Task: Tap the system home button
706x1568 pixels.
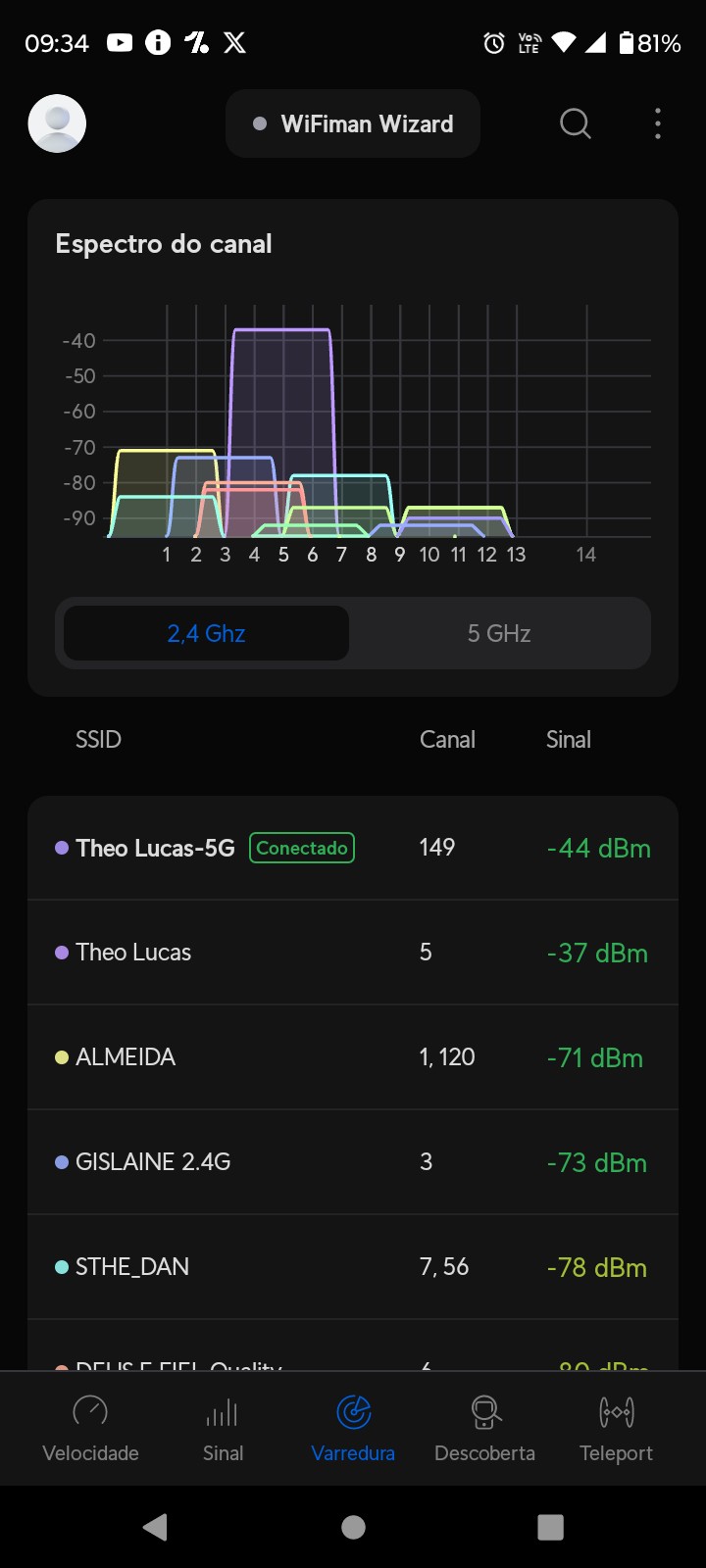Action: (x=353, y=1527)
